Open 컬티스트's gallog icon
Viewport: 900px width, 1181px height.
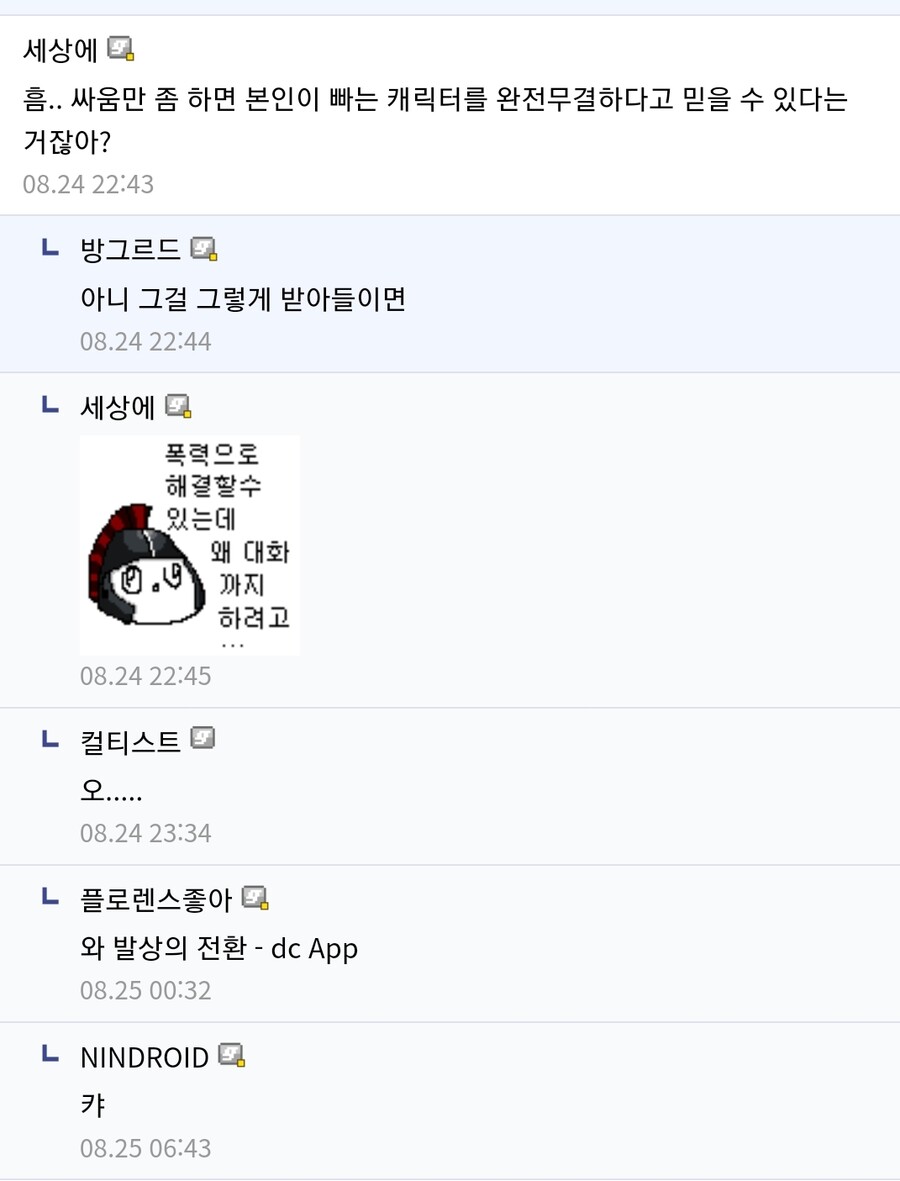tap(203, 740)
